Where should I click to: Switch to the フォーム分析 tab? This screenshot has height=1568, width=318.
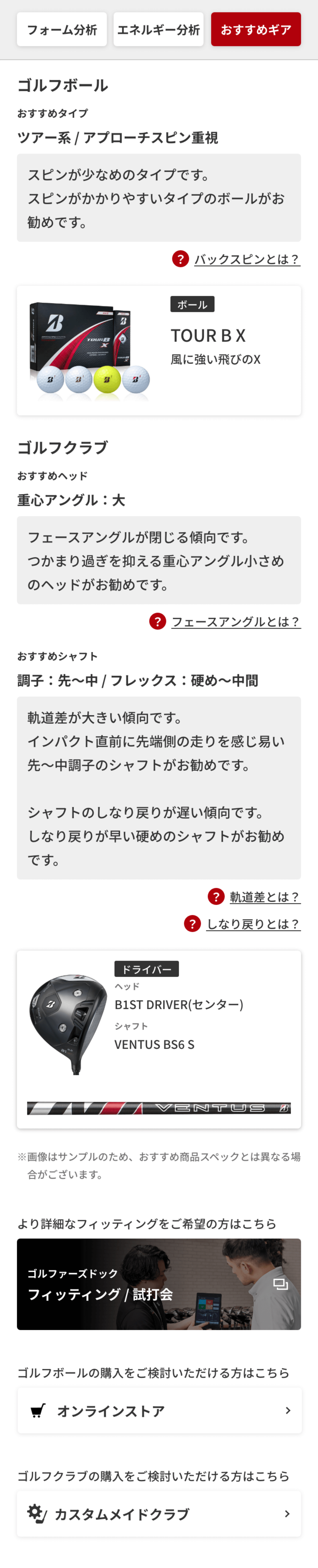[61, 29]
